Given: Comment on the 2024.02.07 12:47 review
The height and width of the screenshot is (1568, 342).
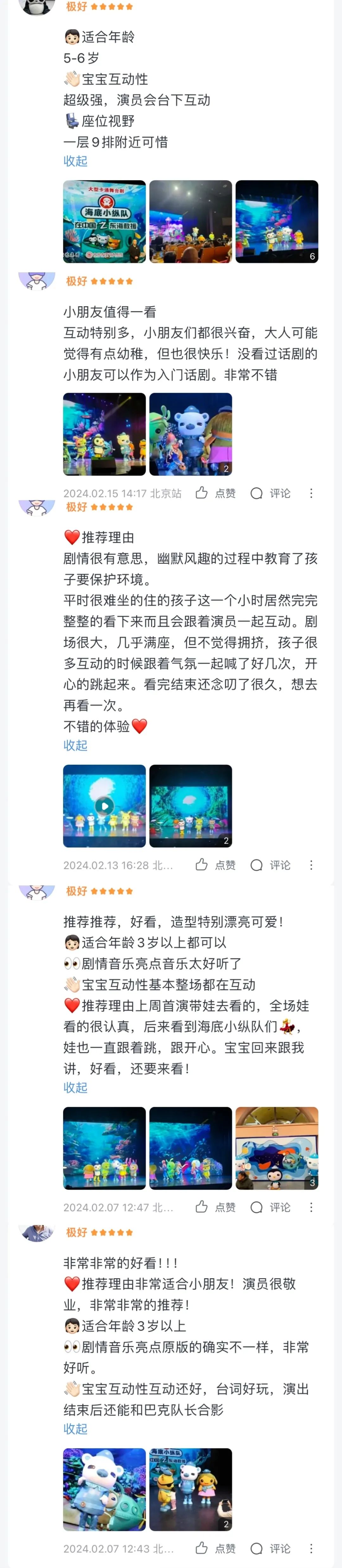Looking at the screenshot, I should coord(271,1207).
